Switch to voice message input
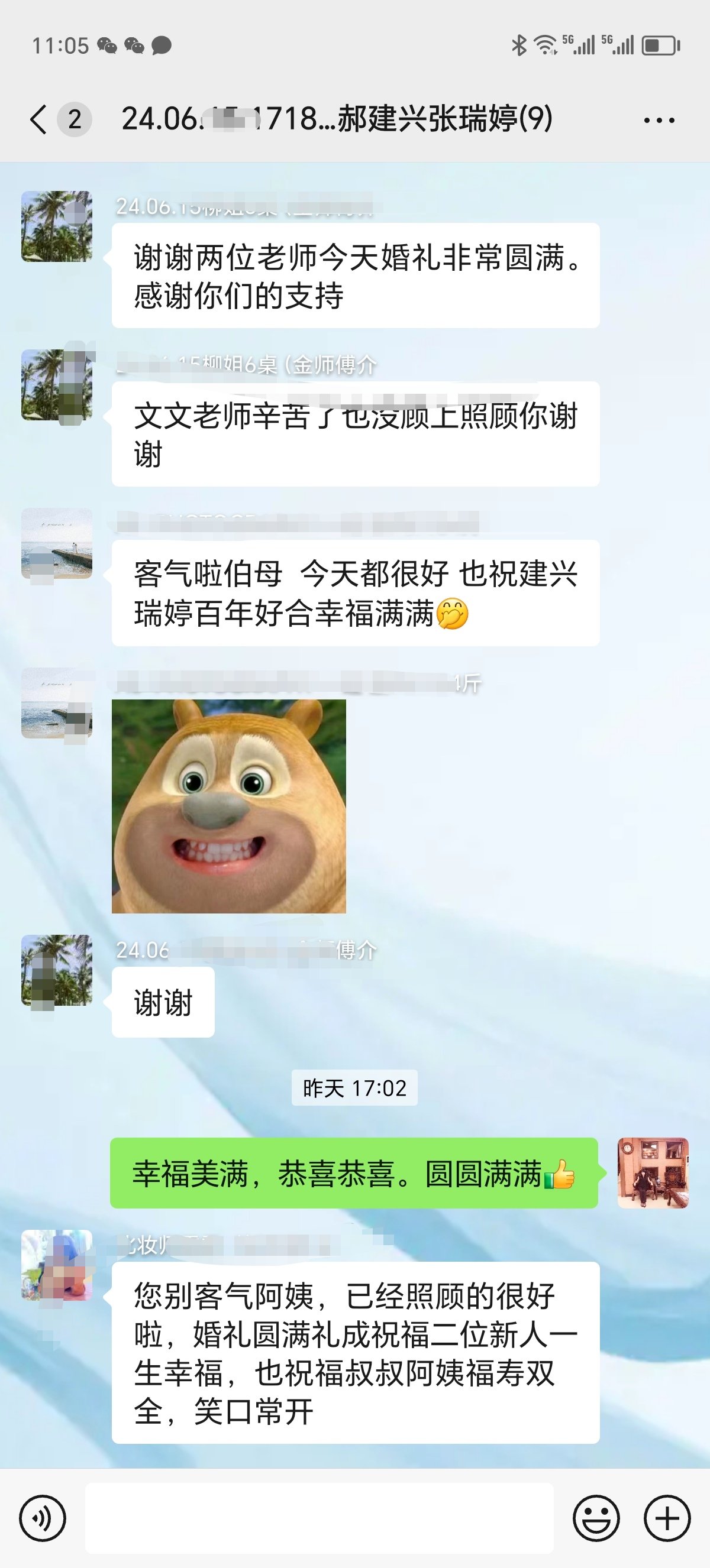The image size is (710, 1568). coord(42,1518)
